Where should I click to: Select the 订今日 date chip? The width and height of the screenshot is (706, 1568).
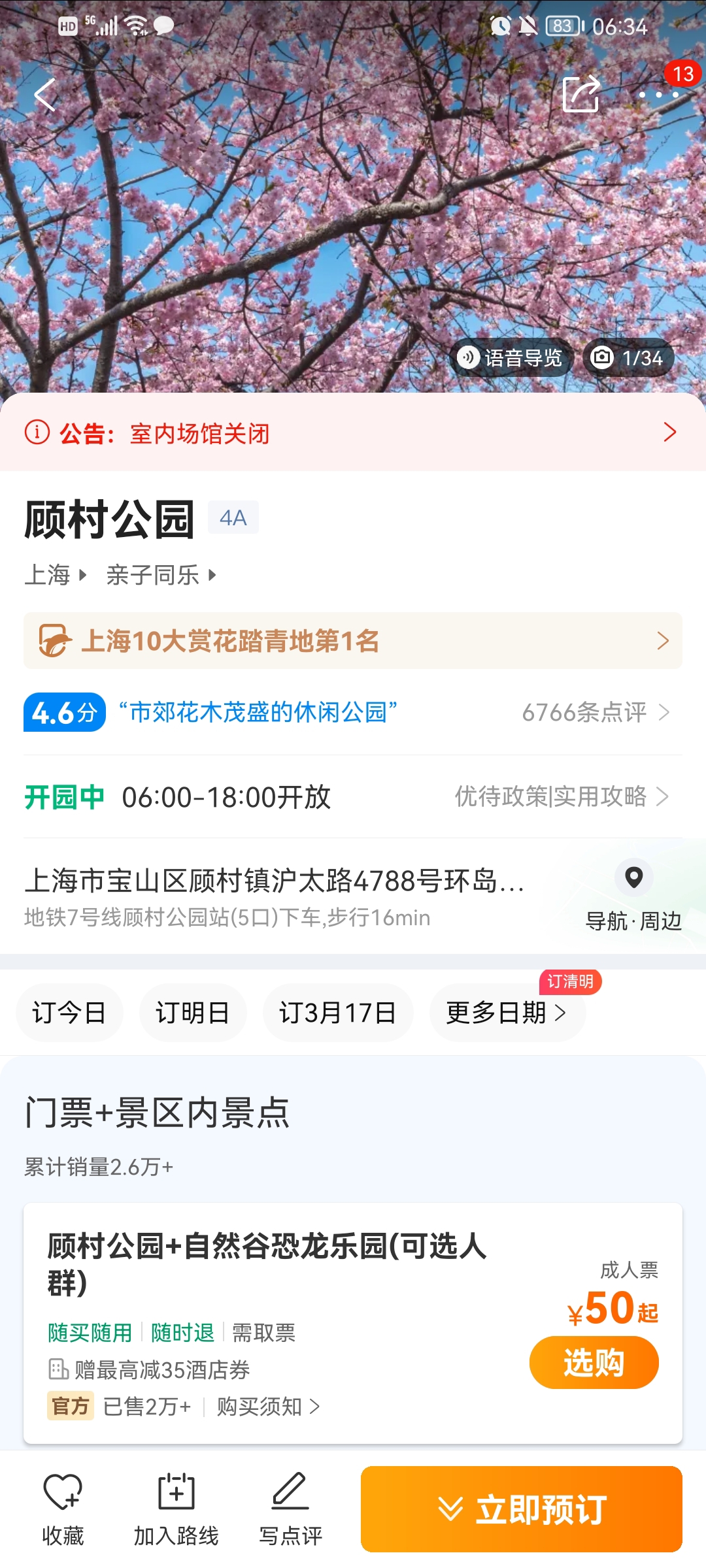(x=69, y=1013)
